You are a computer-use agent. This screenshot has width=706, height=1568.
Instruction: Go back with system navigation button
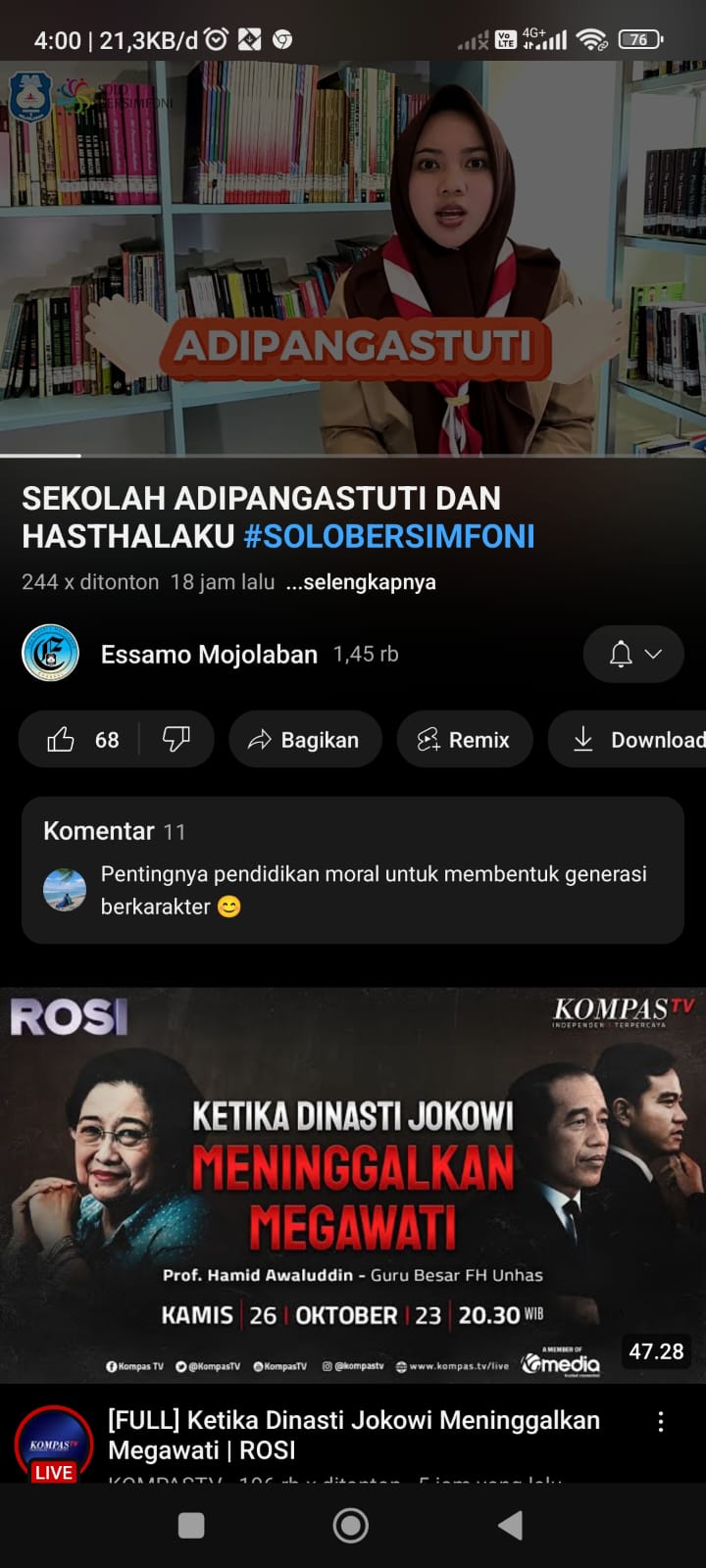pyautogui.click(x=510, y=1526)
